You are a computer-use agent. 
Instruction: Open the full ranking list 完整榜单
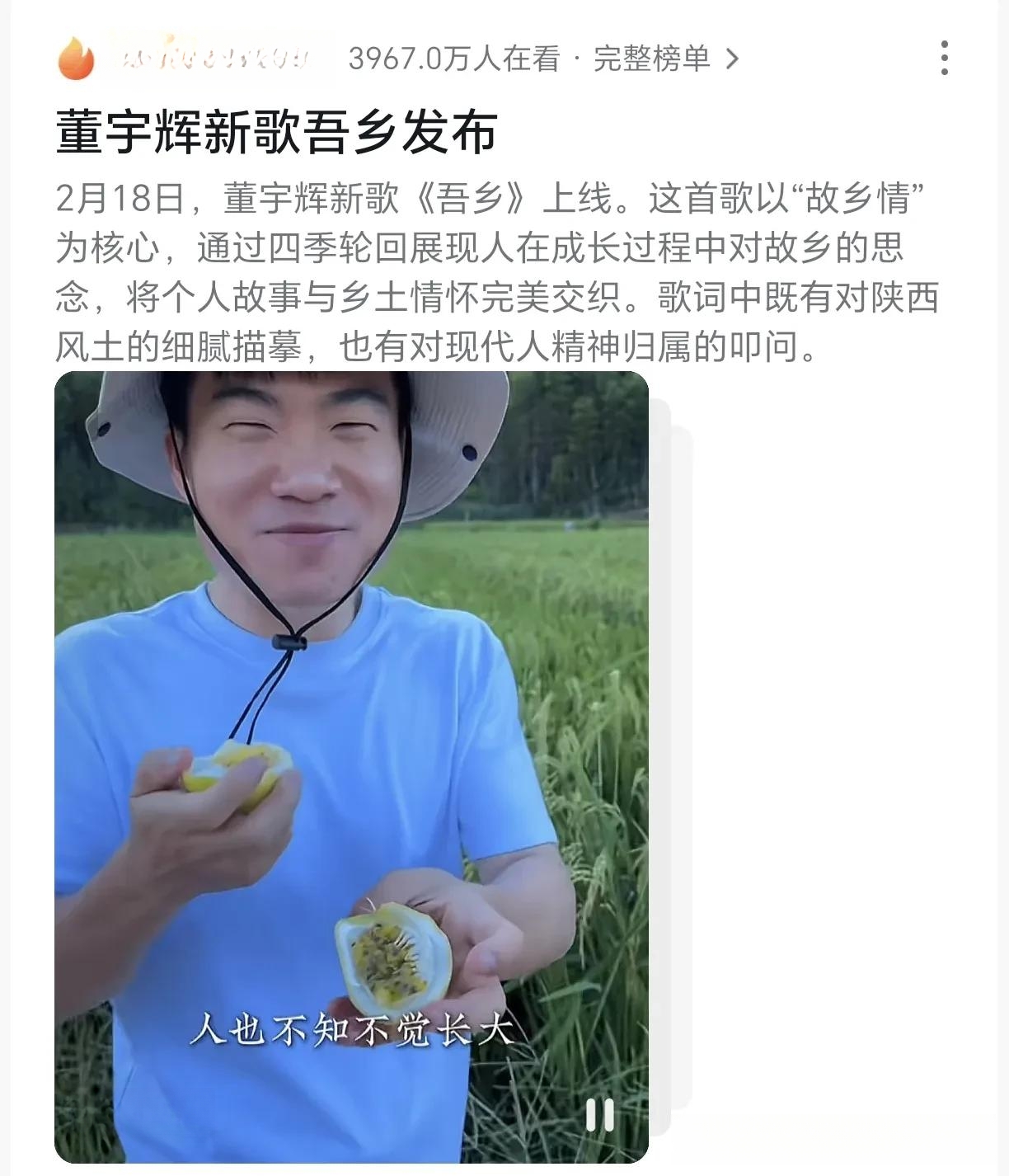click(x=664, y=59)
